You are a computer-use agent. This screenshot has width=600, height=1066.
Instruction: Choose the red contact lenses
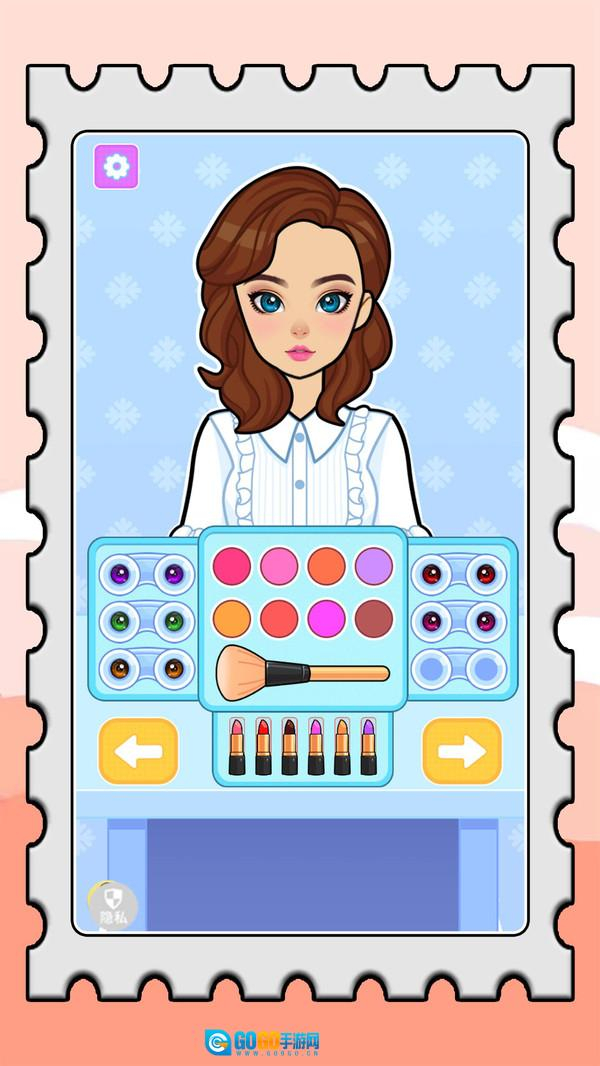point(458,574)
